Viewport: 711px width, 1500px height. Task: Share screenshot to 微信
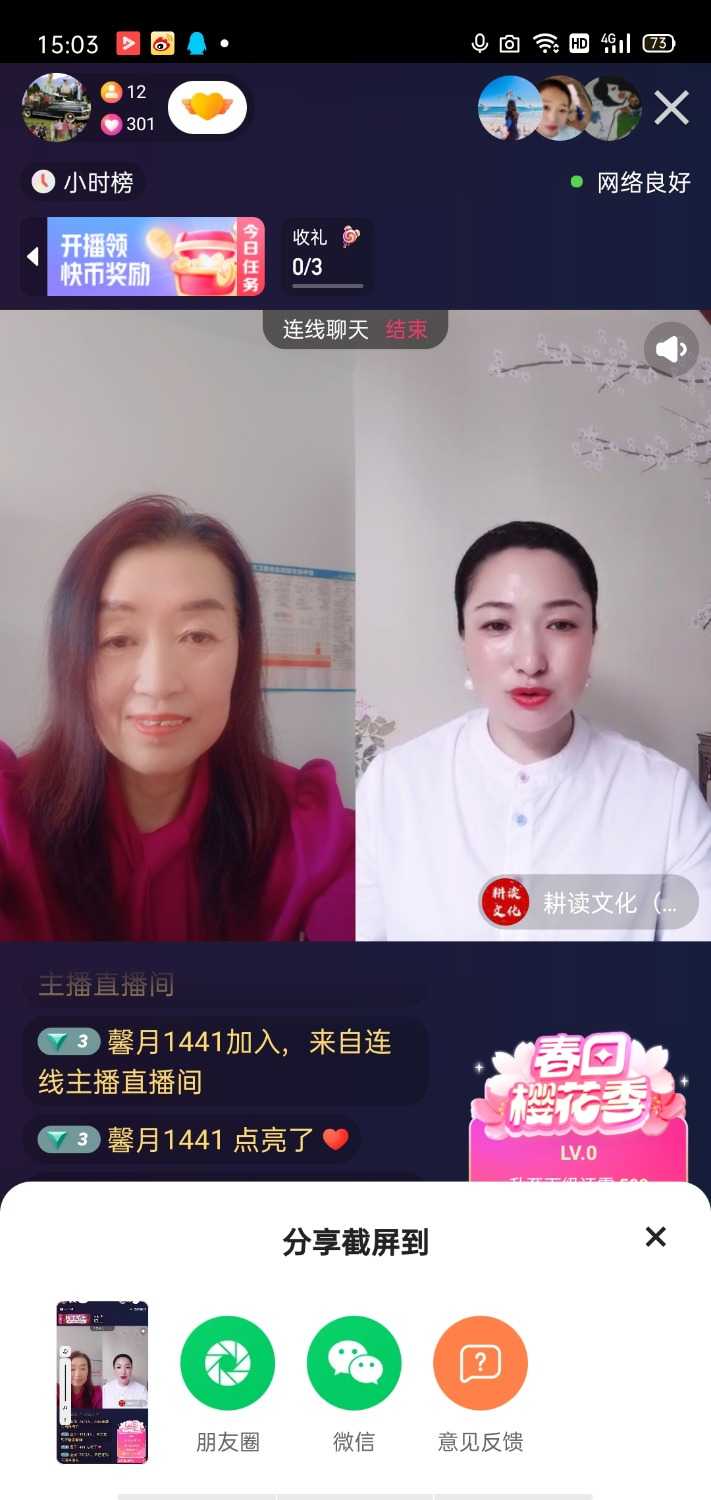click(x=354, y=1363)
